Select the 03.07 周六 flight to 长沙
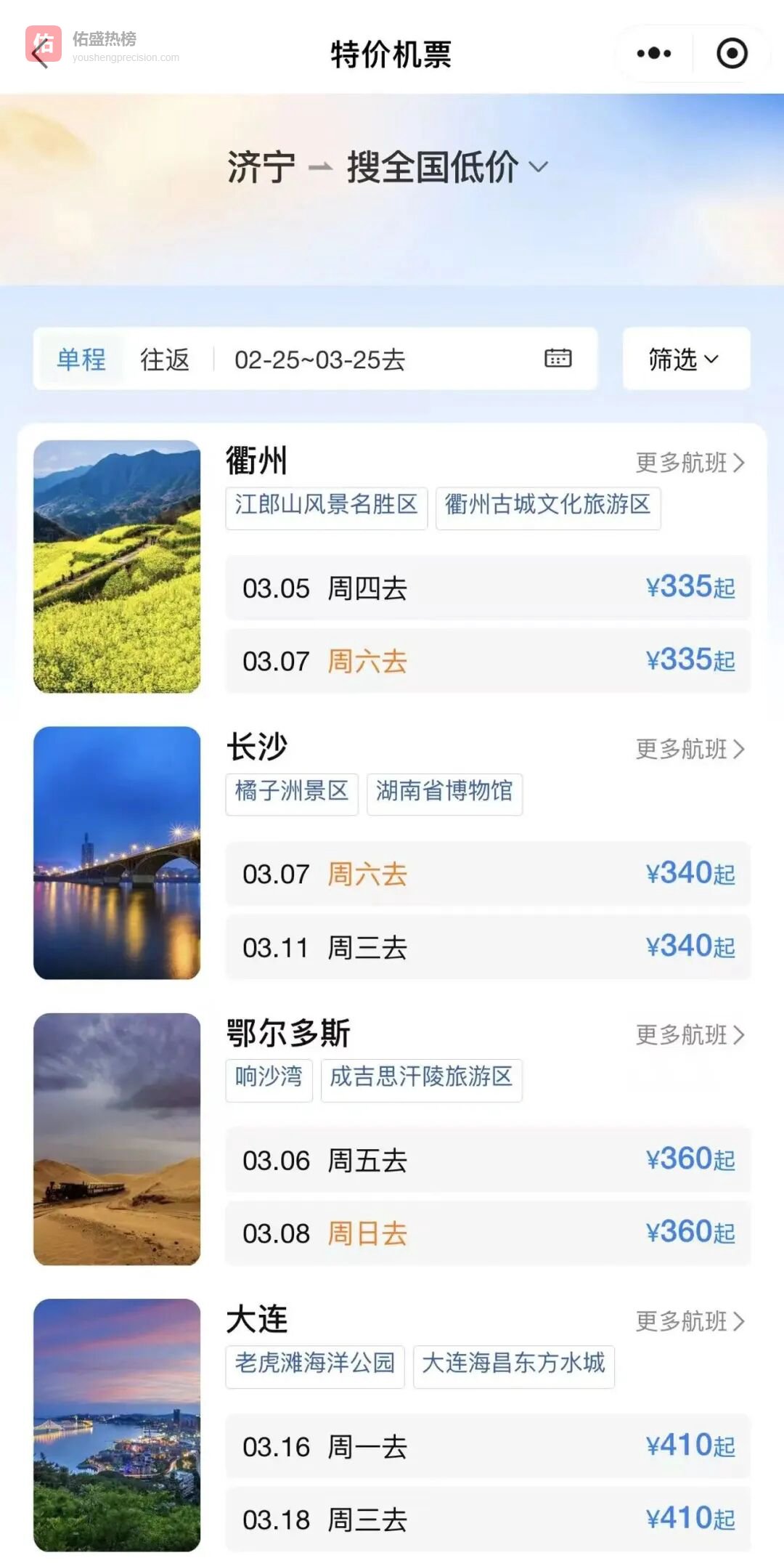Image resolution: width=784 pixels, height=1566 pixels. pos(488,874)
